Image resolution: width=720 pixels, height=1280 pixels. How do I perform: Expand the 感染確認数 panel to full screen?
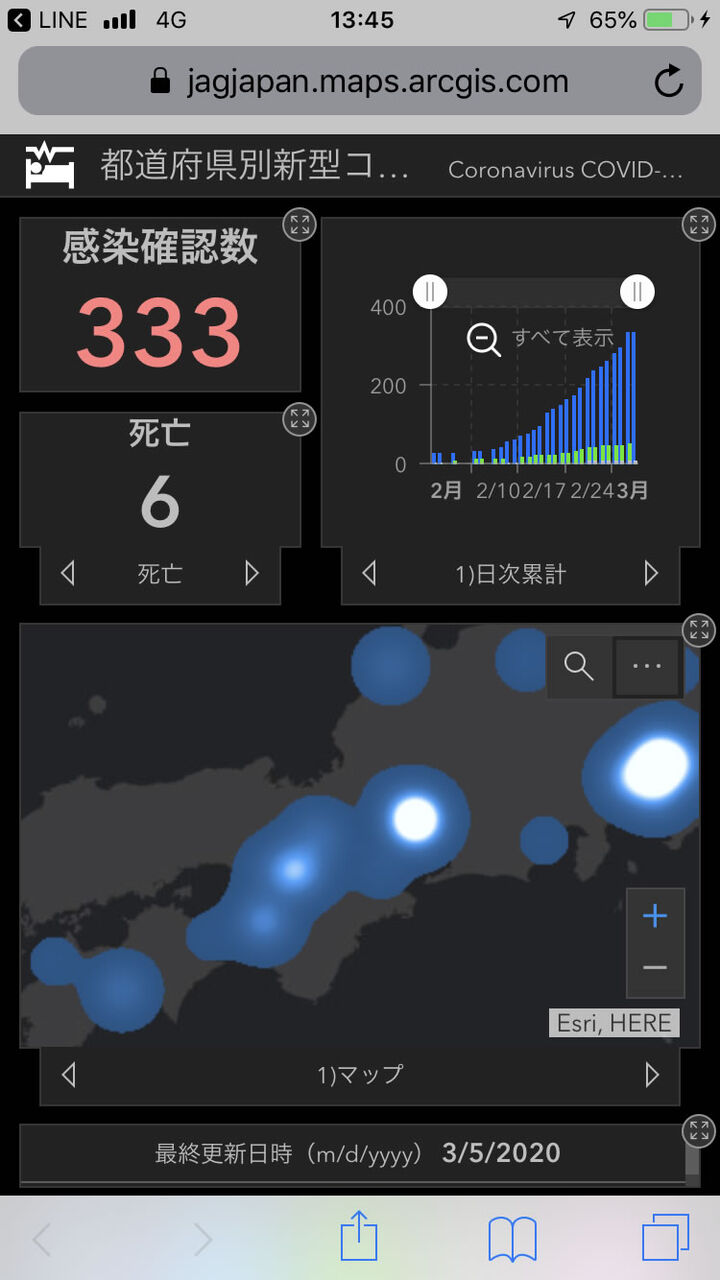298,225
